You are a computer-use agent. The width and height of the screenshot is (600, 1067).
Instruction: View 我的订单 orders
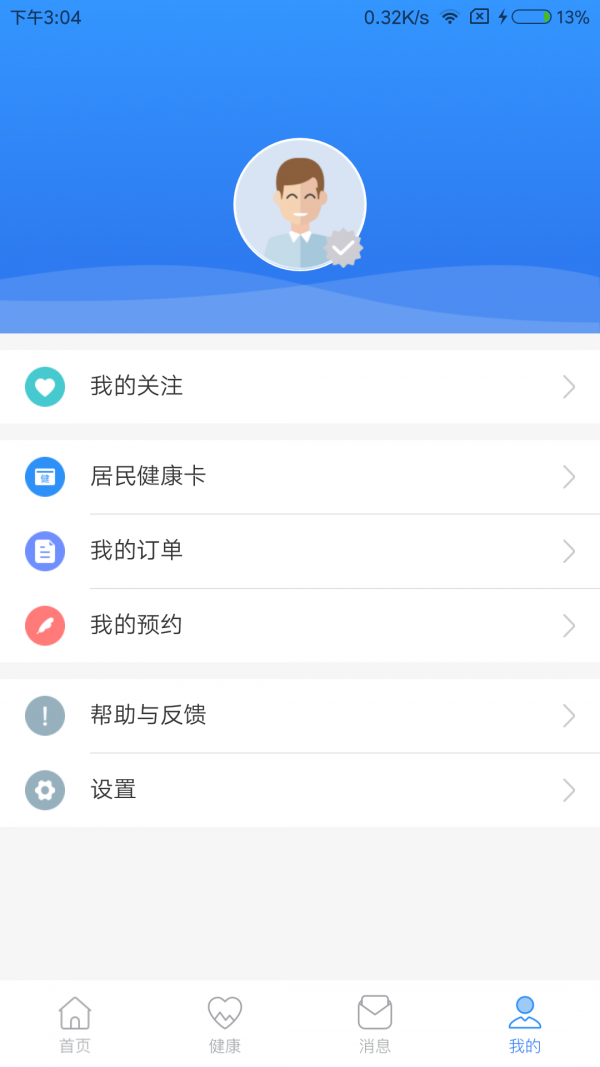(x=300, y=551)
